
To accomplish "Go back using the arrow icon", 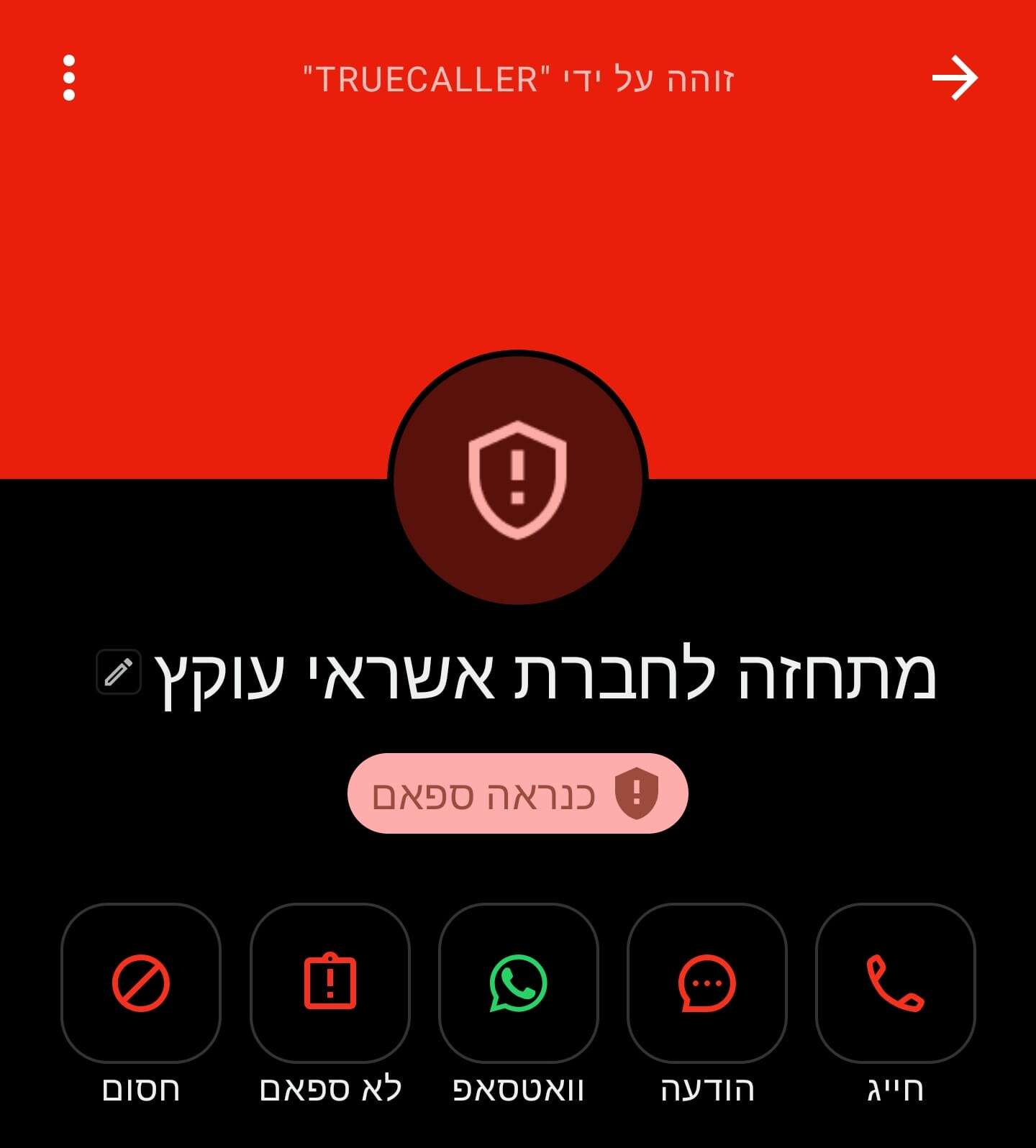I will [955, 78].
